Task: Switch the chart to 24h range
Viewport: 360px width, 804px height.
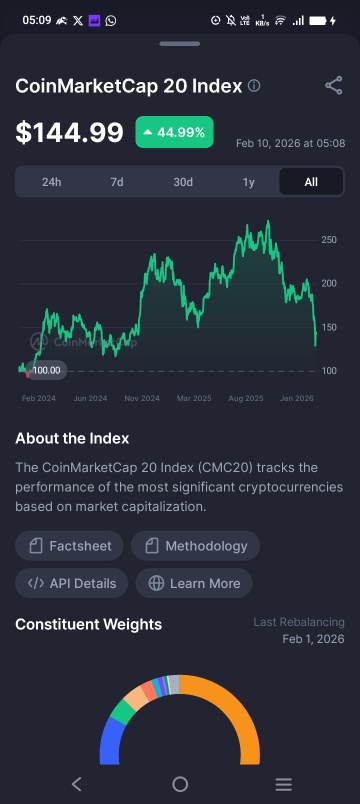Action: pyautogui.click(x=51, y=182)
